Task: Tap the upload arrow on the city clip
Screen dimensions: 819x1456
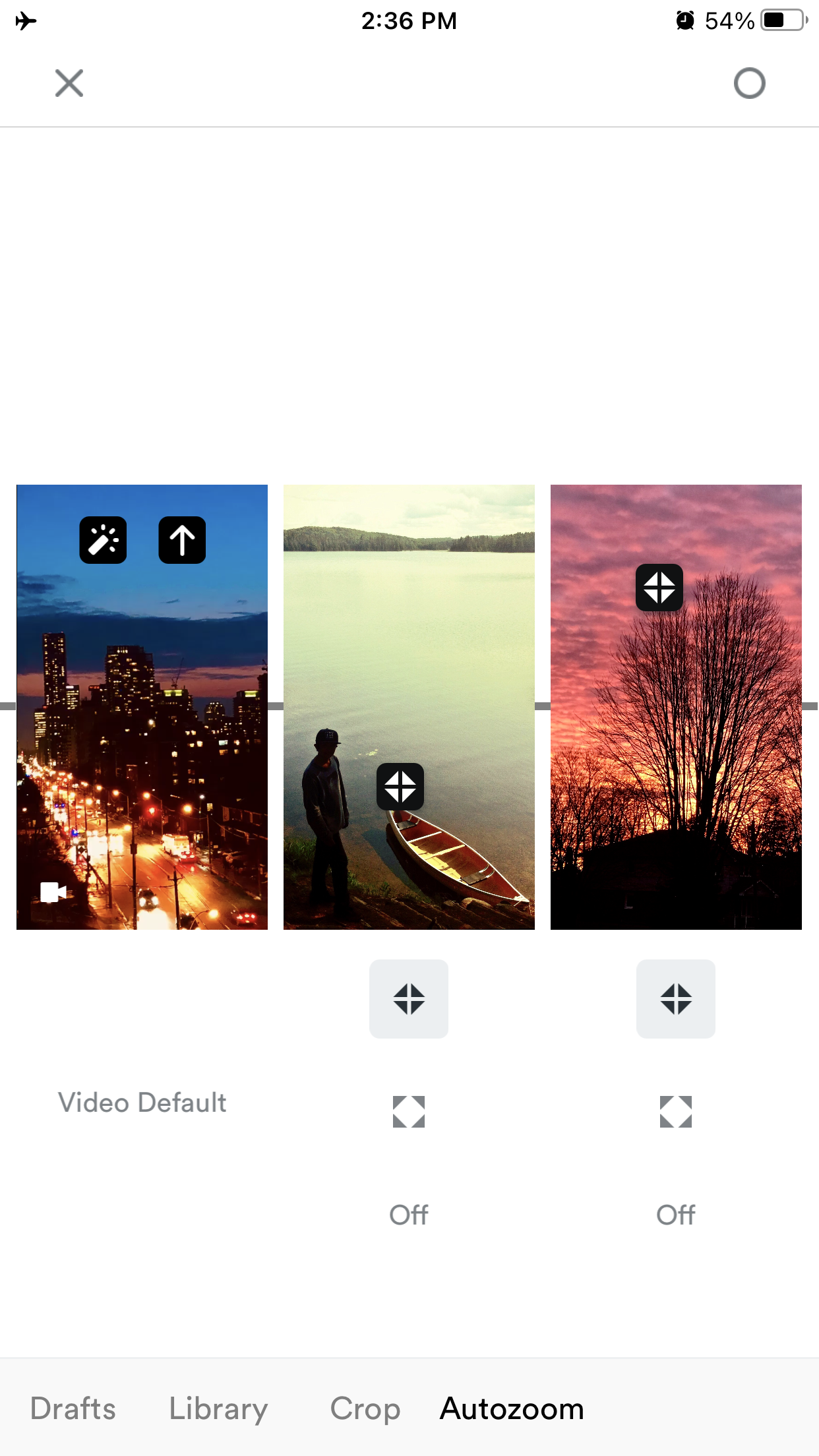Action: [182, 539]
